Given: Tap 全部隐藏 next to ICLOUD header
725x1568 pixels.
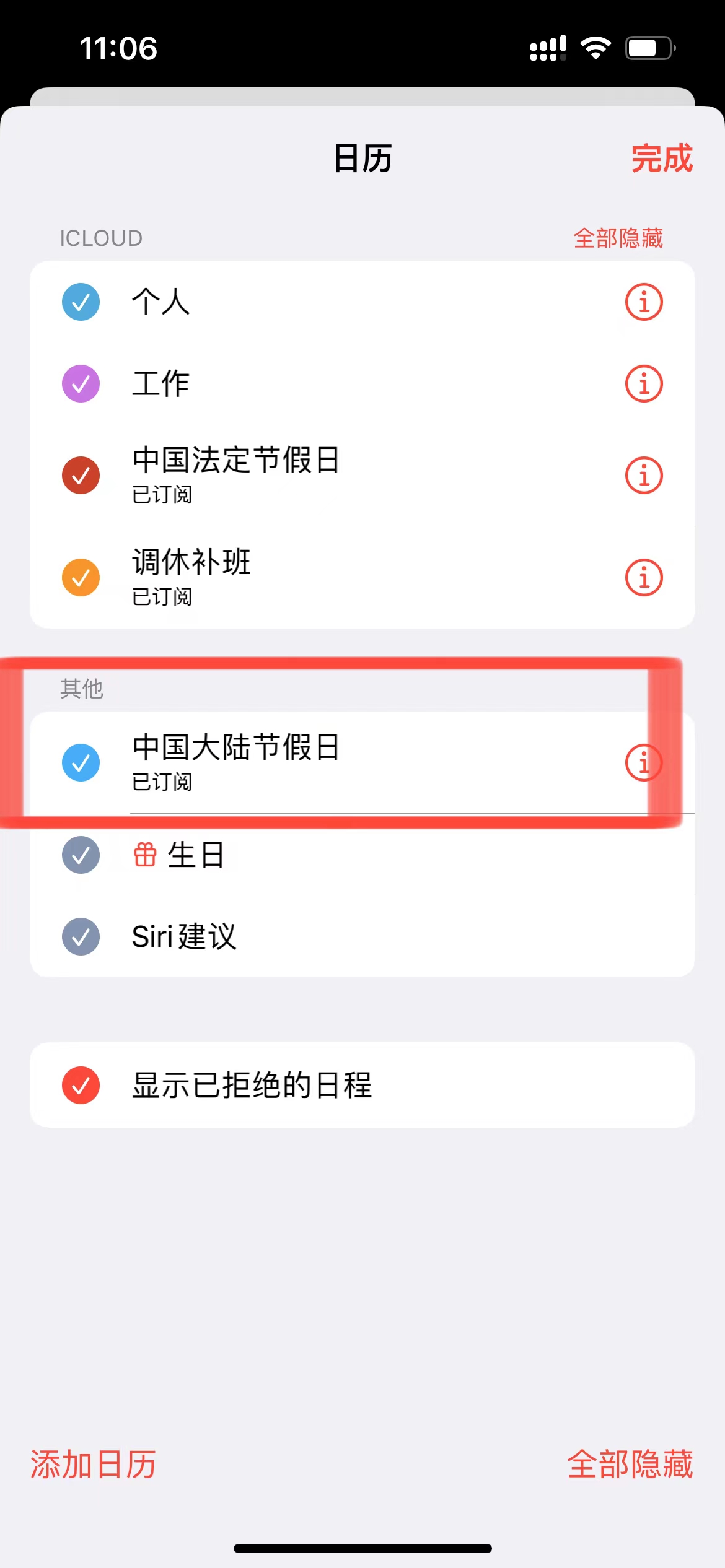Looking at the screenshot, I should 618,238.
